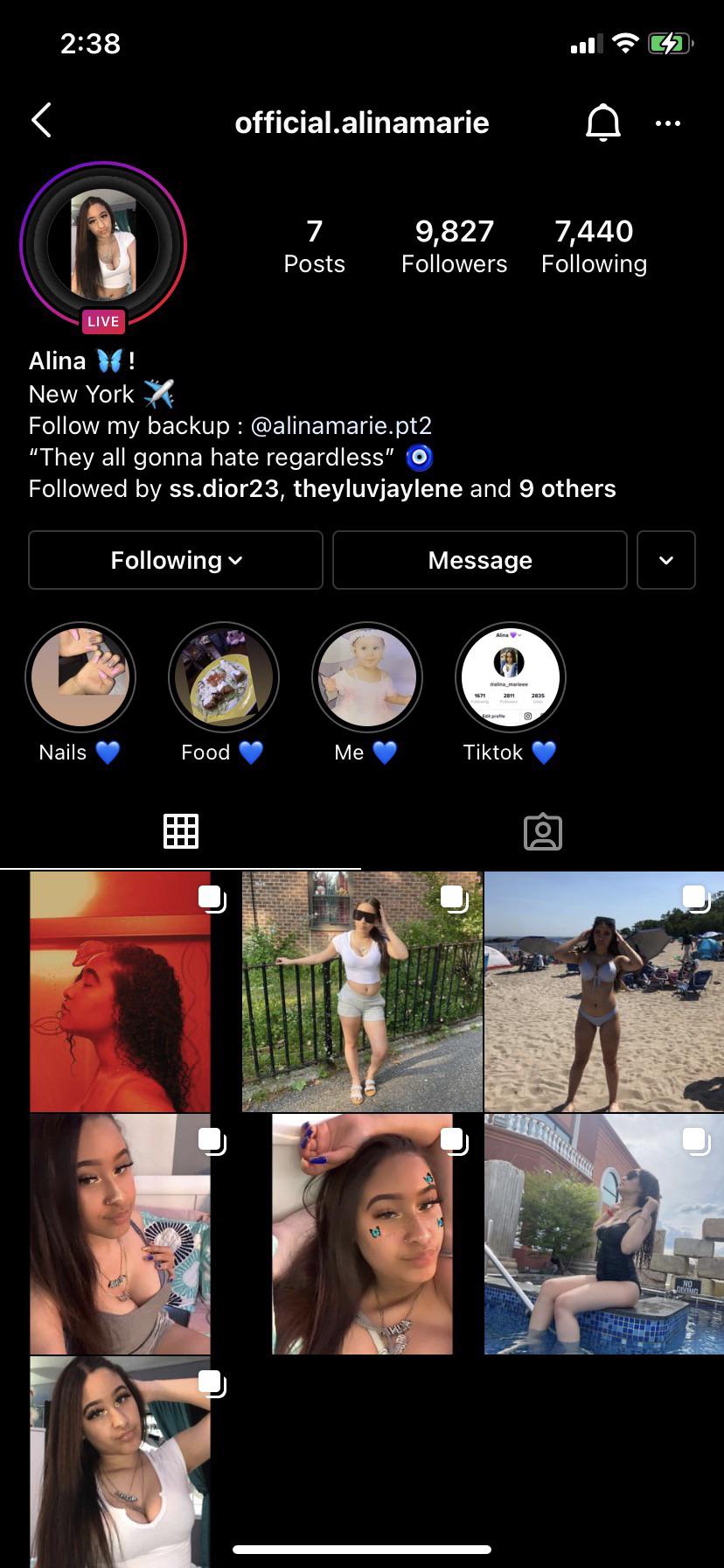
Task: Open the Nails story highlight
Action: coord(80,677)
